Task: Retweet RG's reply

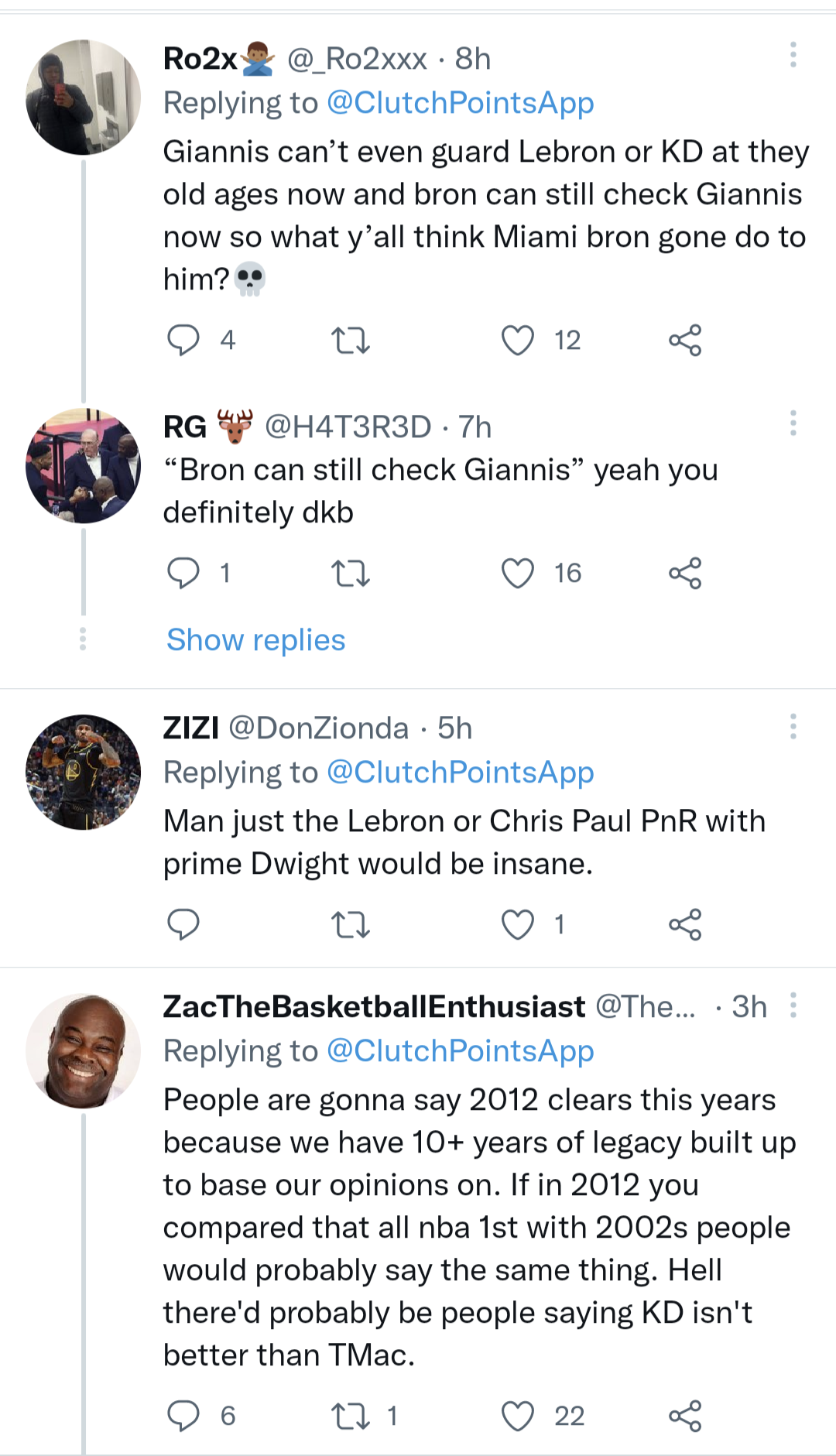Action: click(351, 573)
